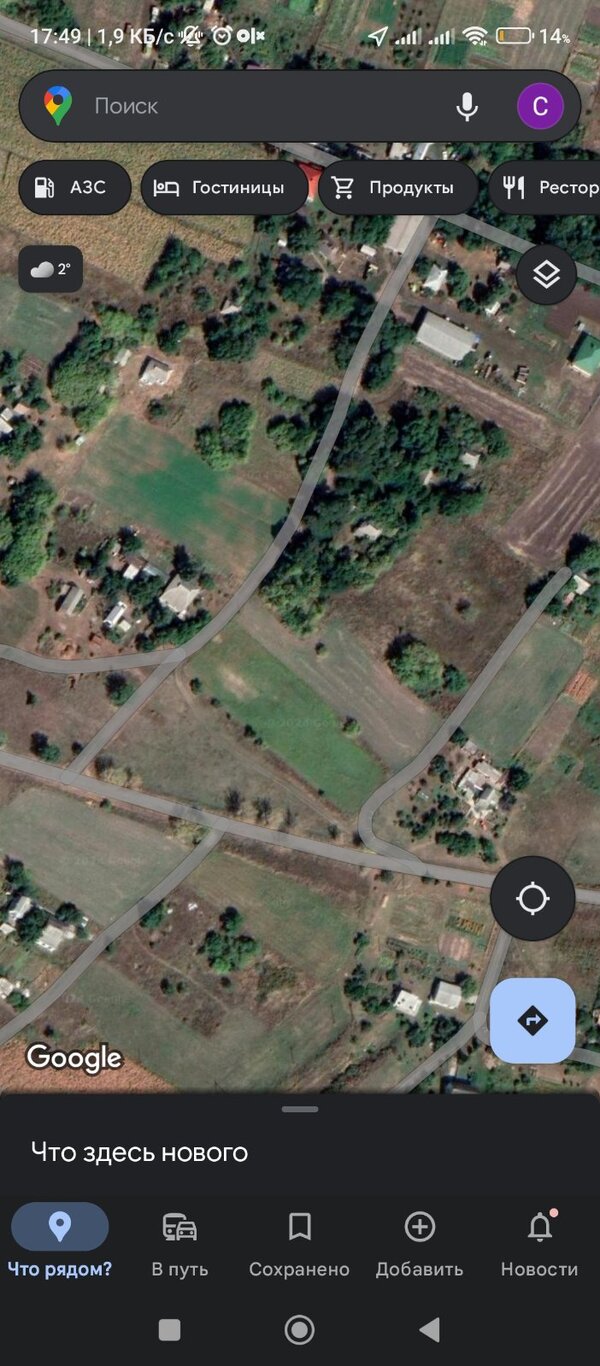
Task: Open the weather widget showing 2°
Action: pos(51,269)
